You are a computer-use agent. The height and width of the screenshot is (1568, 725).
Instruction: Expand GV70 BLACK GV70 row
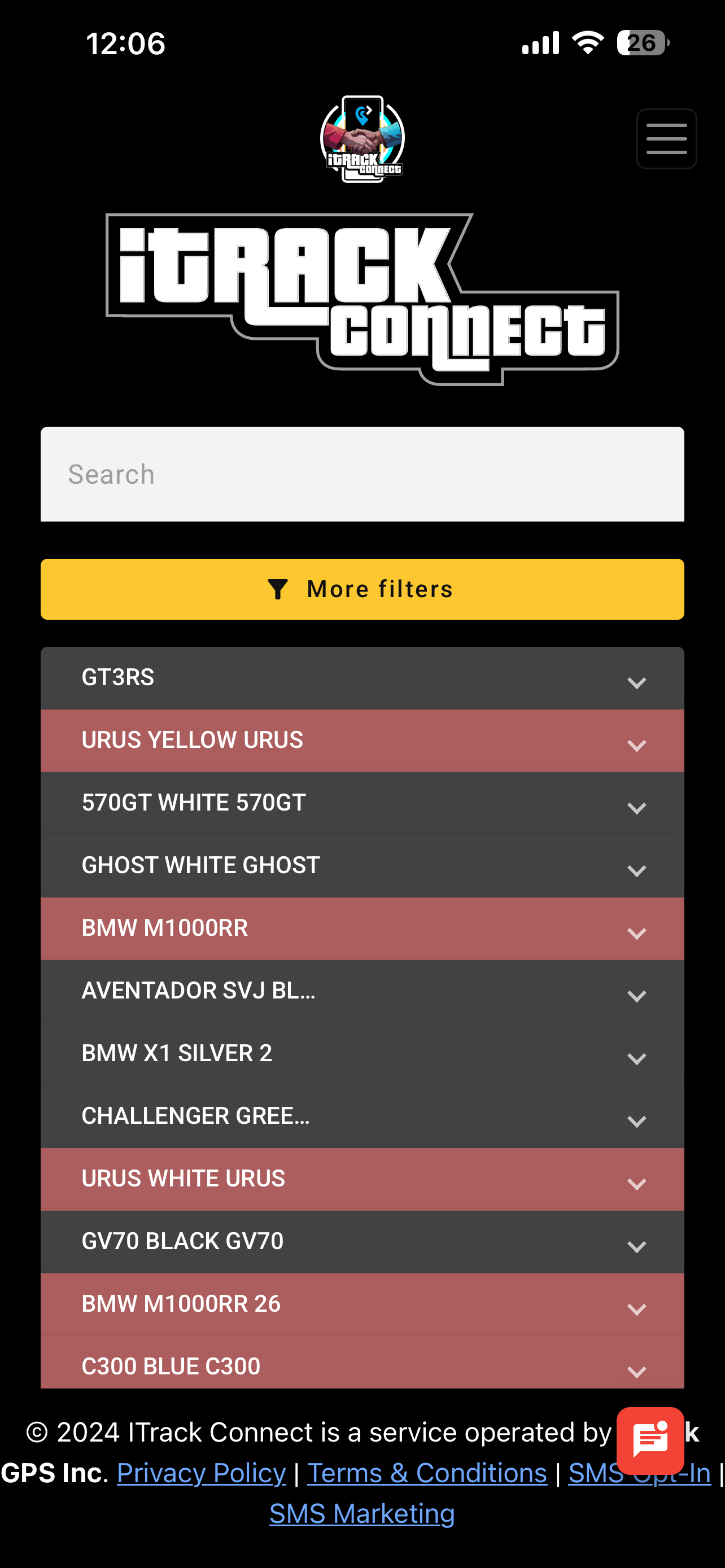pos(362,1242)
